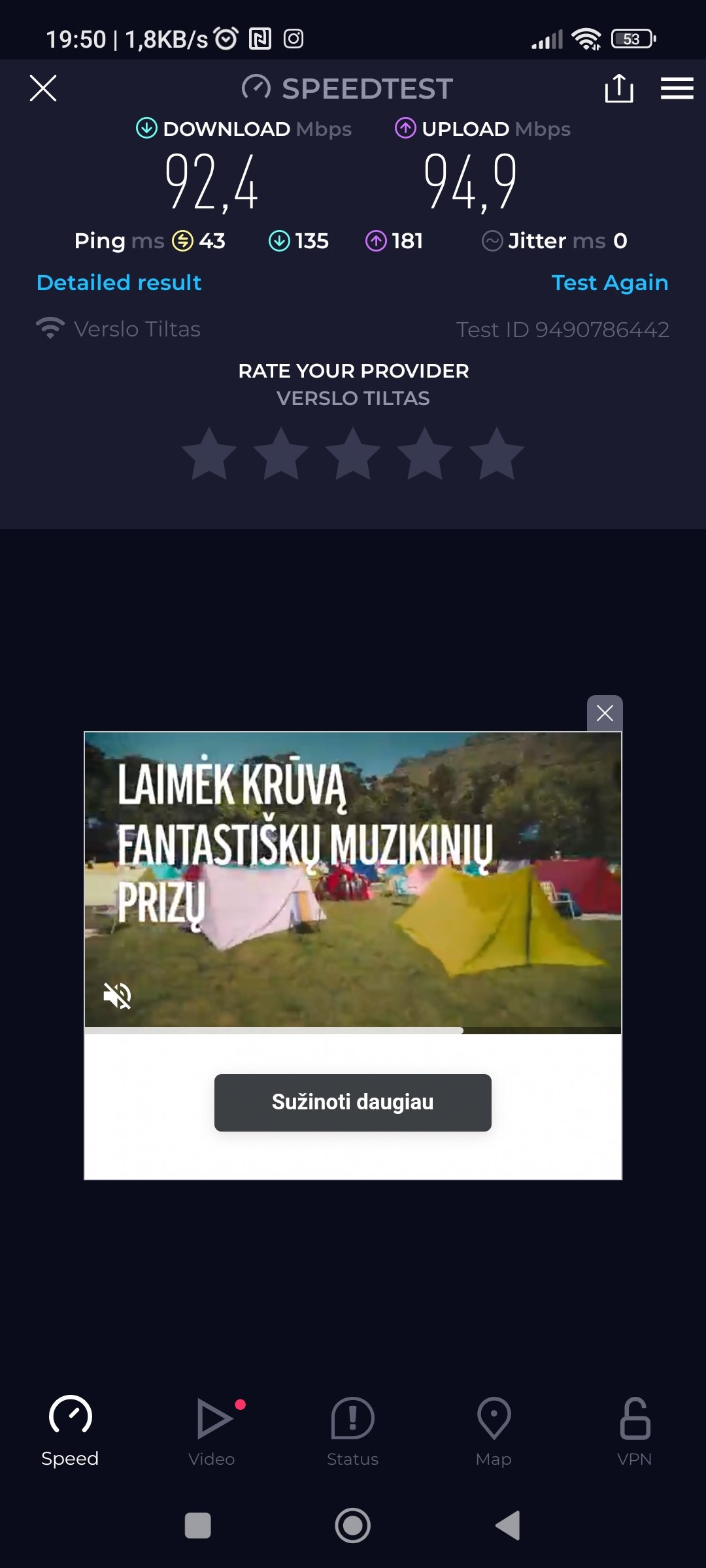Select the Speed tab
This screenshot has width=706, height=1568.
click(x=70, y=1432)
